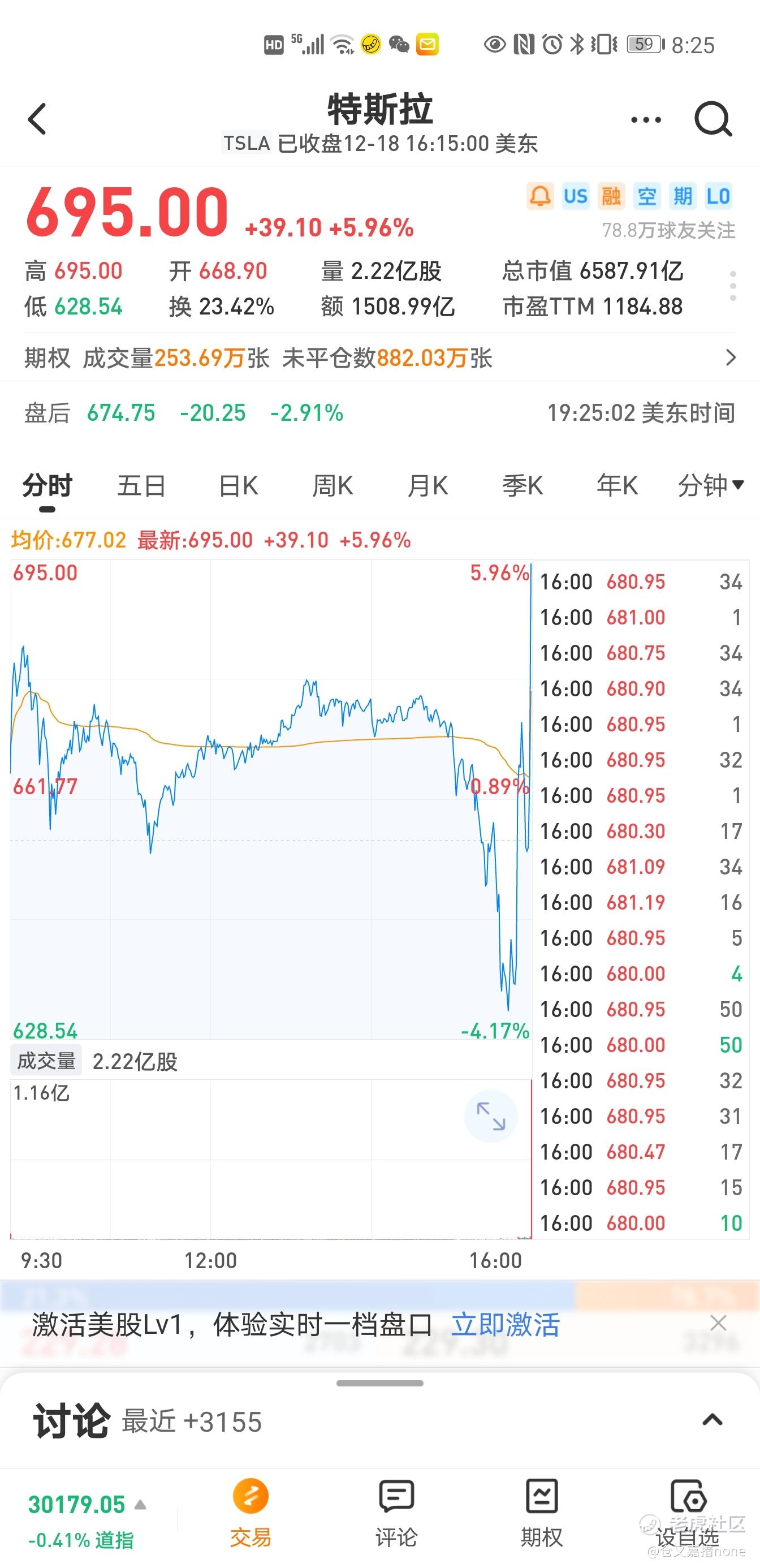Expand the 讨论 discussion panel
Screen dimensions: 760x1568
click(x=712, y=1420)
